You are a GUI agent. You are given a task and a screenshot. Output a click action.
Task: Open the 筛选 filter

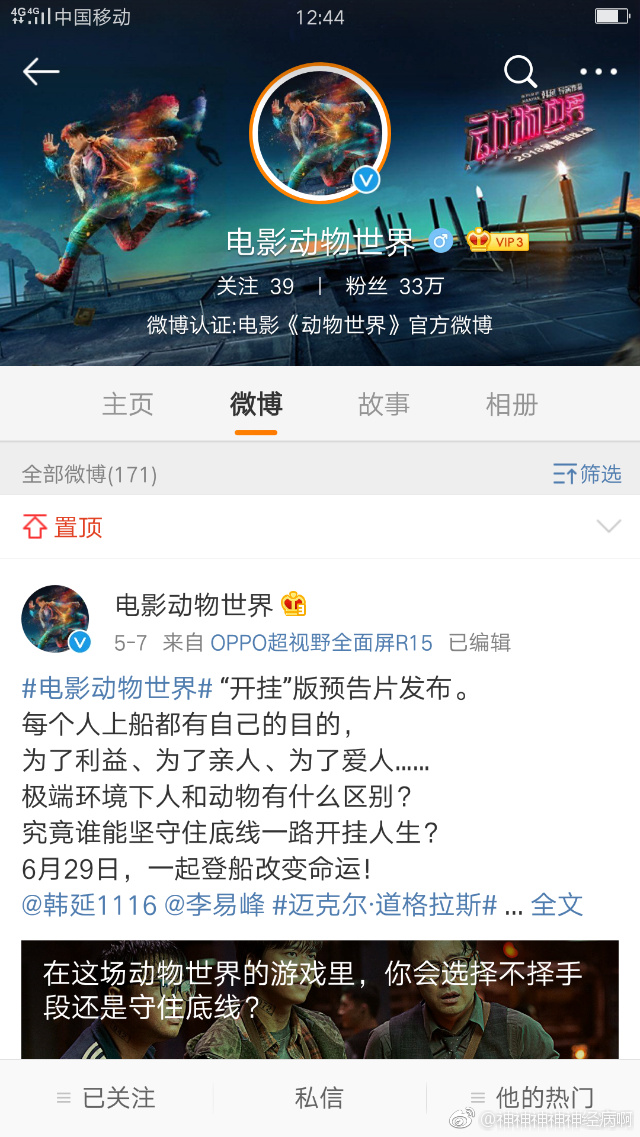[x=587, y=473]
